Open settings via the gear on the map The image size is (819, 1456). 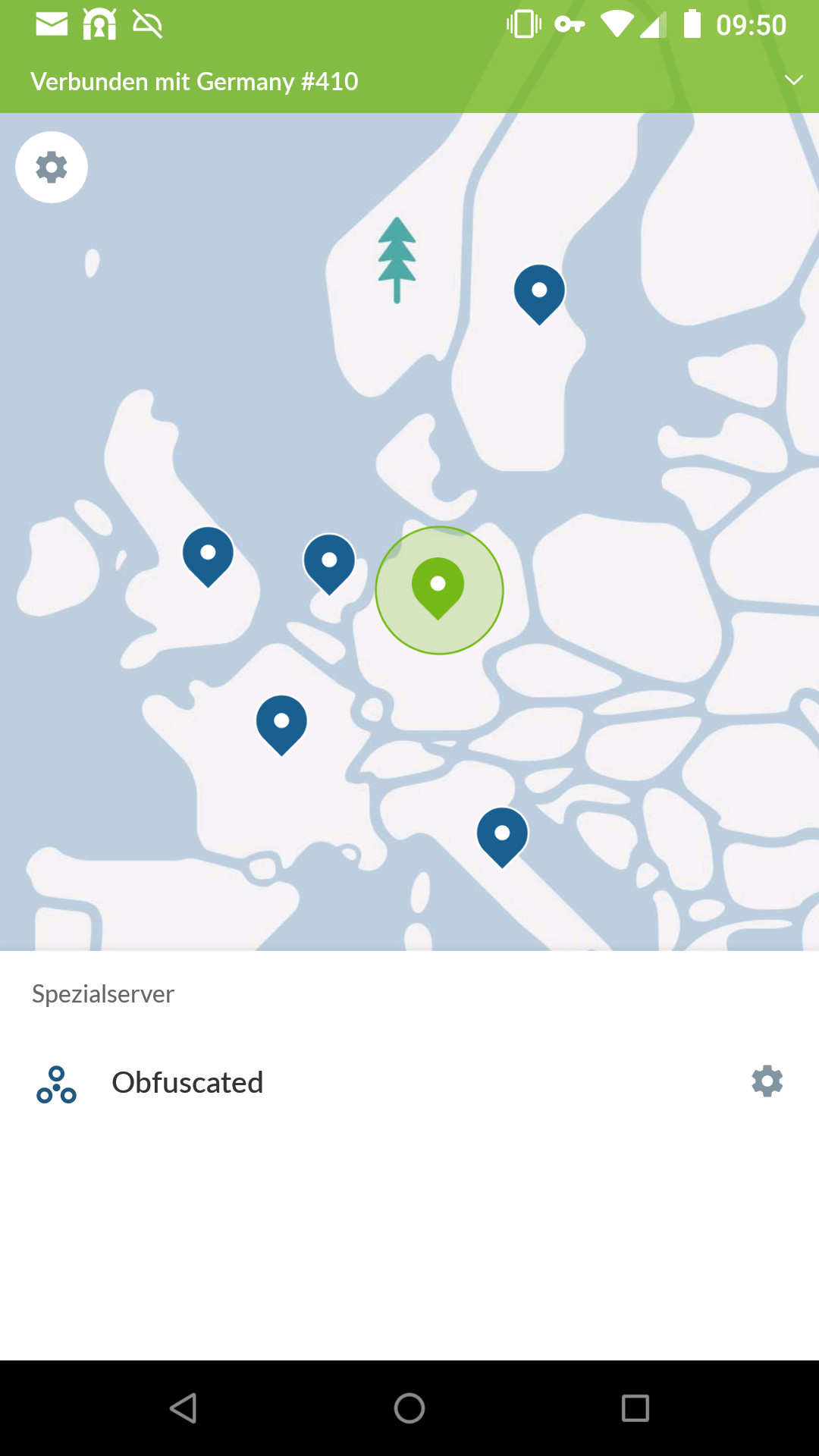click(x=52, y=167)
